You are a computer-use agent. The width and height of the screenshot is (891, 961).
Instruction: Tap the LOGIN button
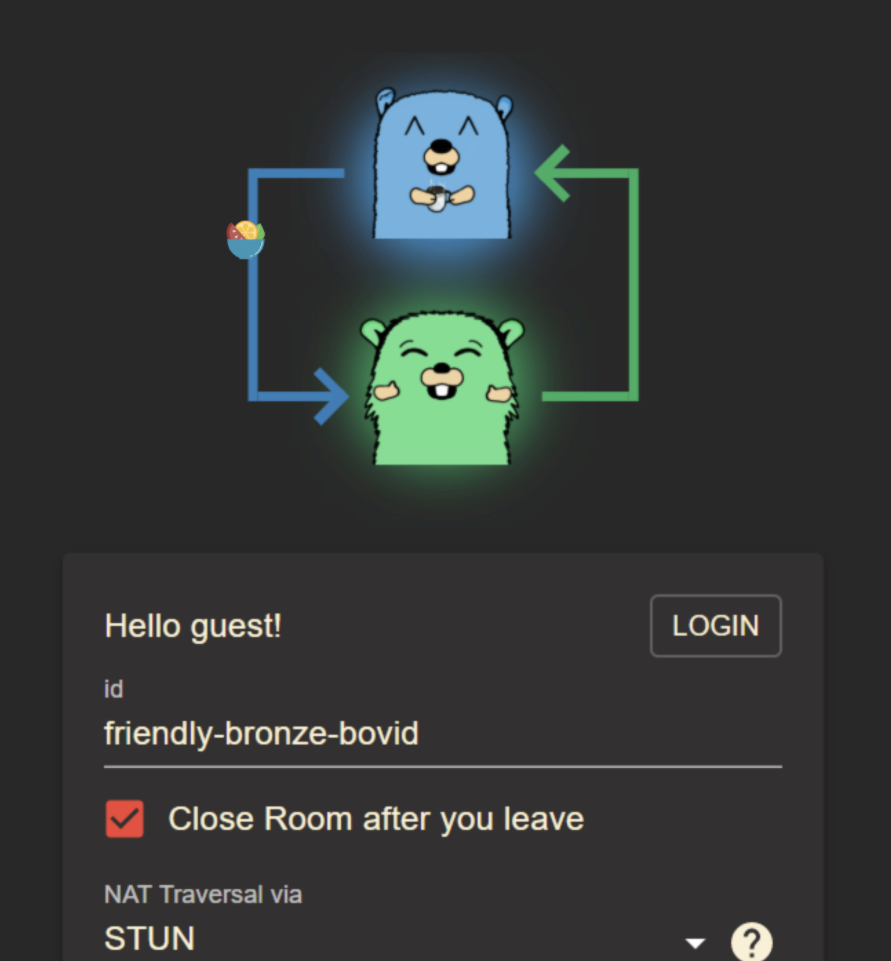coord(715,626)
